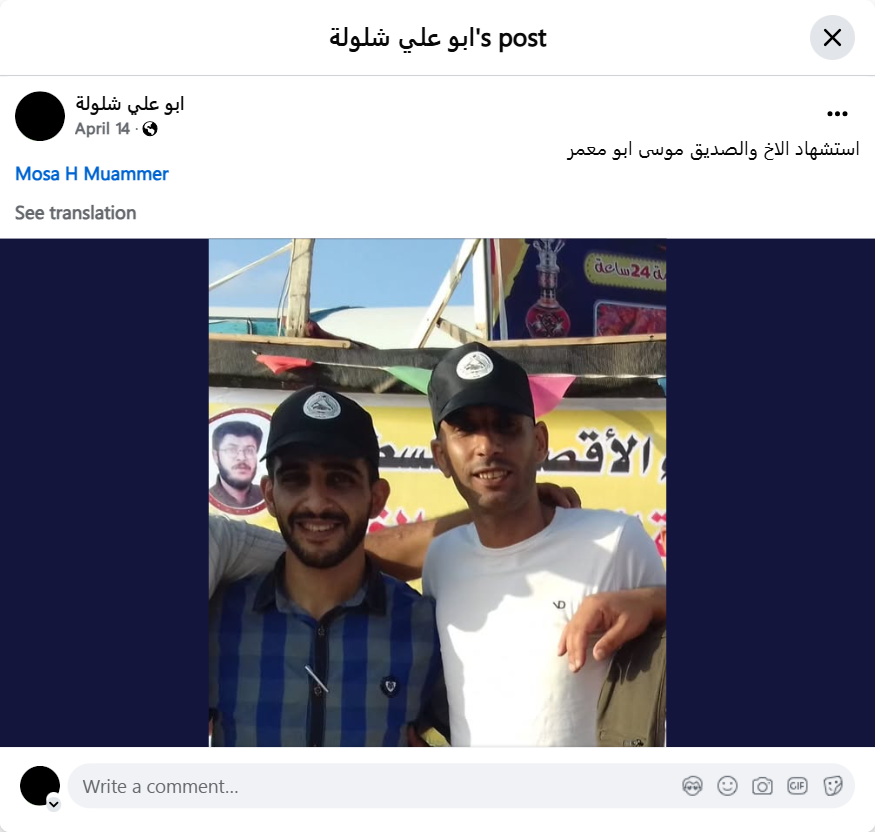
Task: Add a GIF to the comment
Action: pyautogui.click(x=797, y=786)
